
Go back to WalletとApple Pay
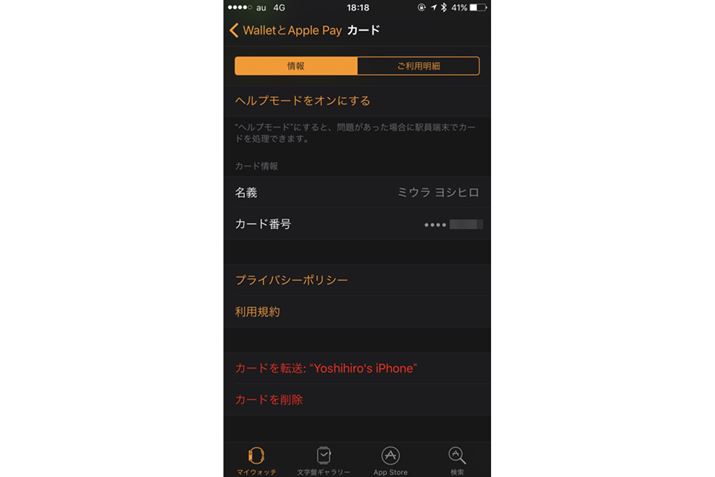[x=284, y=30]
